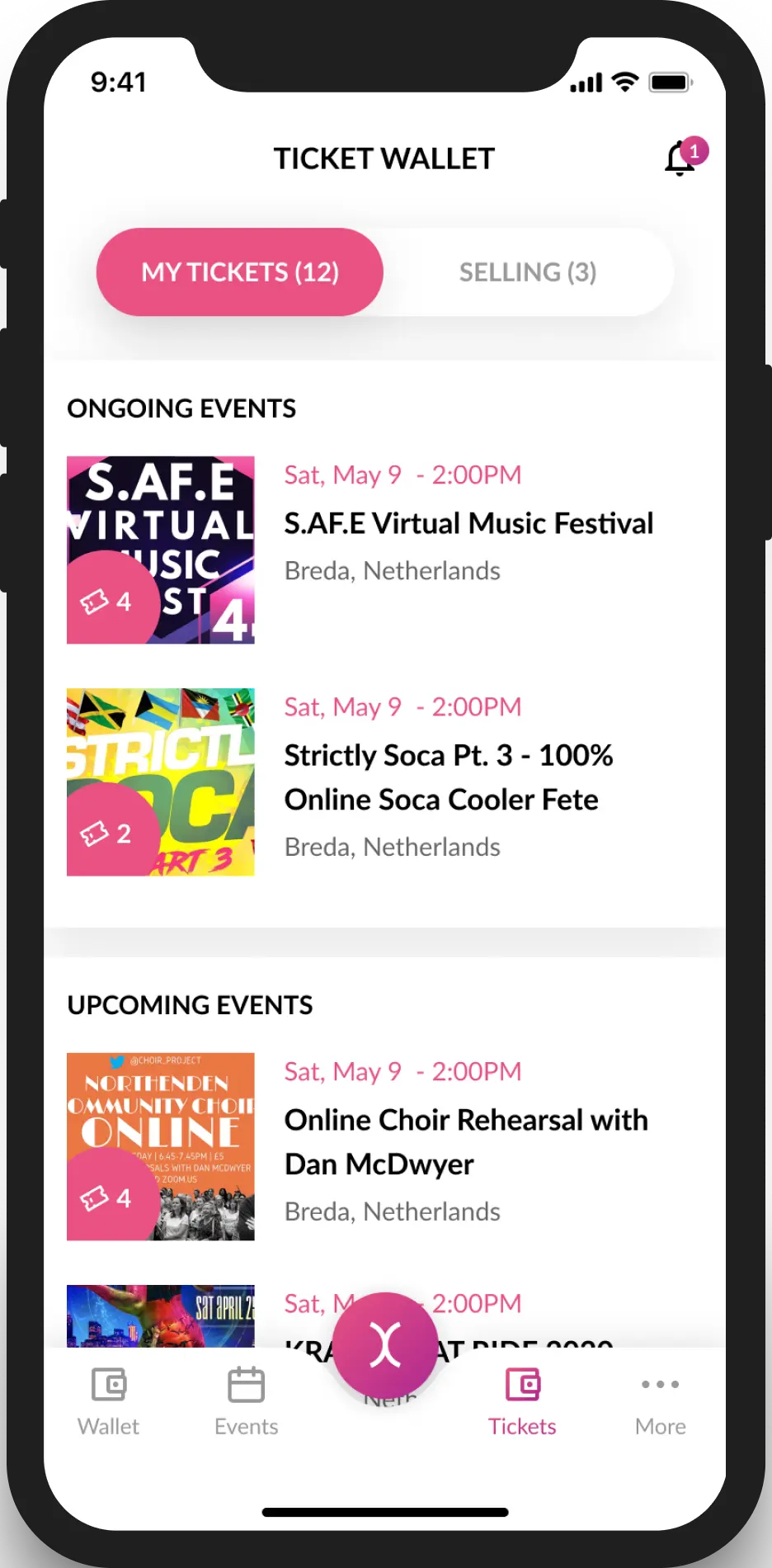Switch to My Tickets segment

[240, 272]
